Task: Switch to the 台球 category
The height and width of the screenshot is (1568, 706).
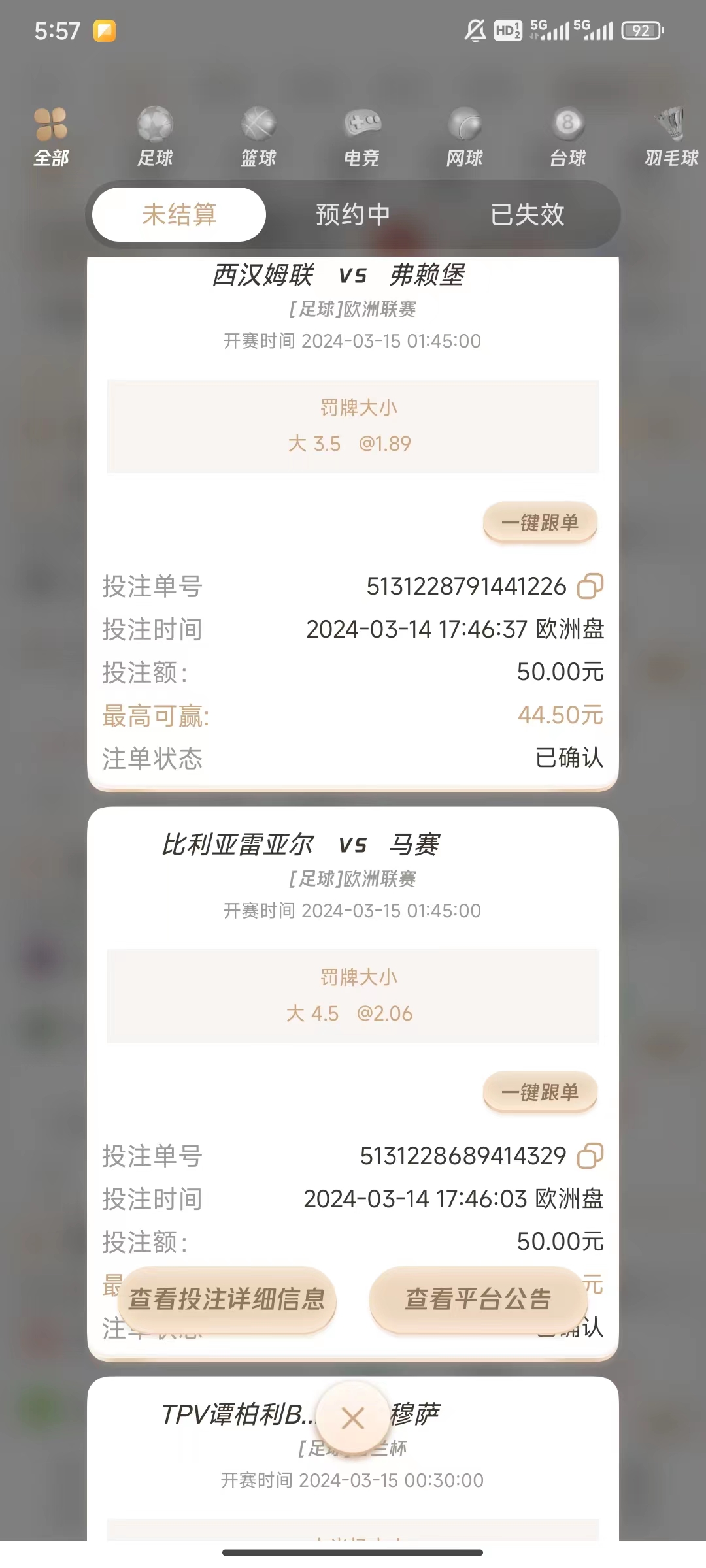Action: [x=567, y=136]
